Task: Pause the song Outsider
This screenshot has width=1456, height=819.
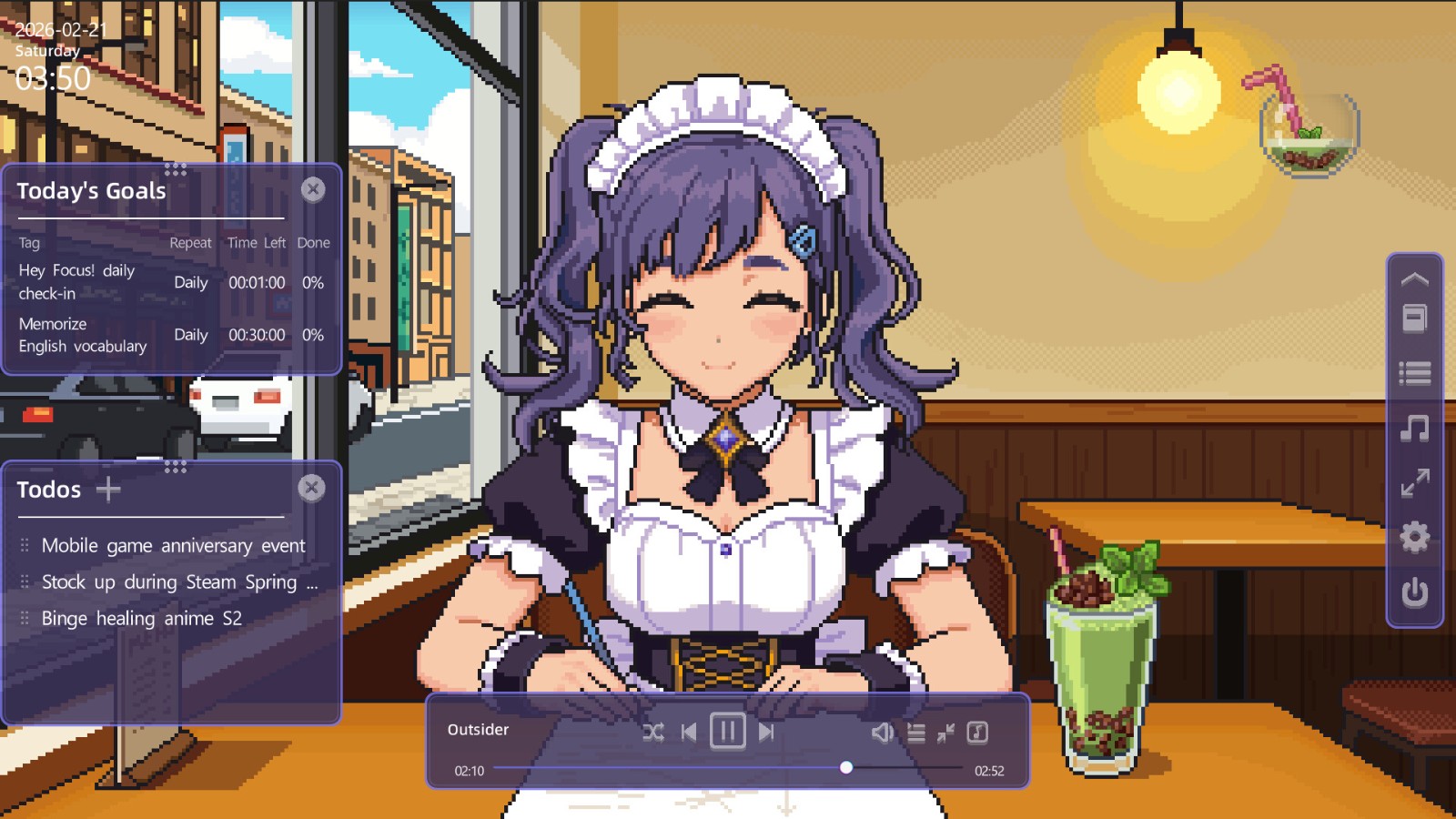Action: (727, 732)
